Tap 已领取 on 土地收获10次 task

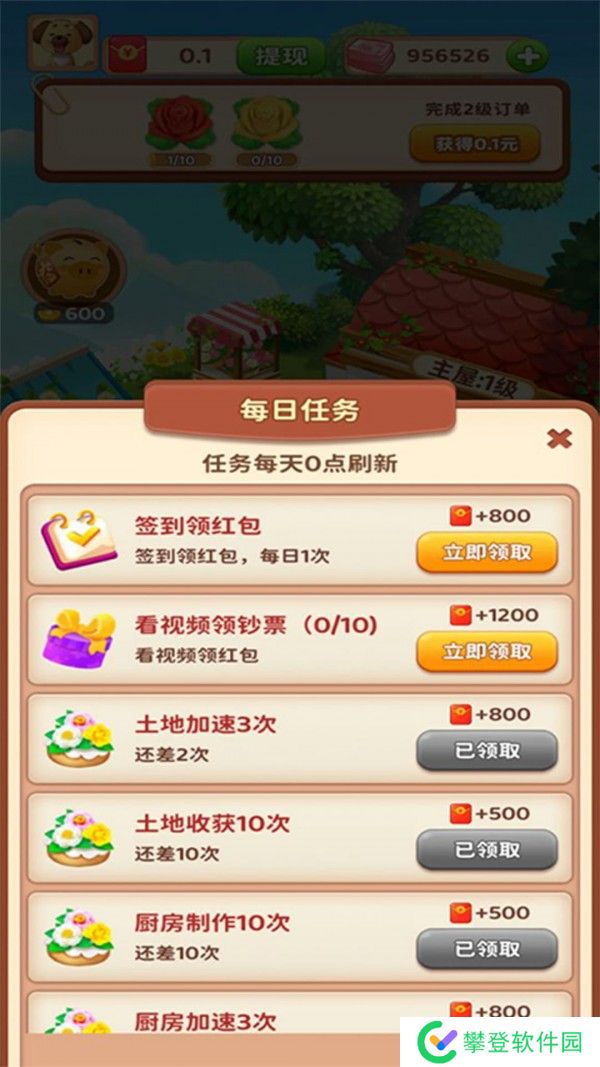click(486, 849)
